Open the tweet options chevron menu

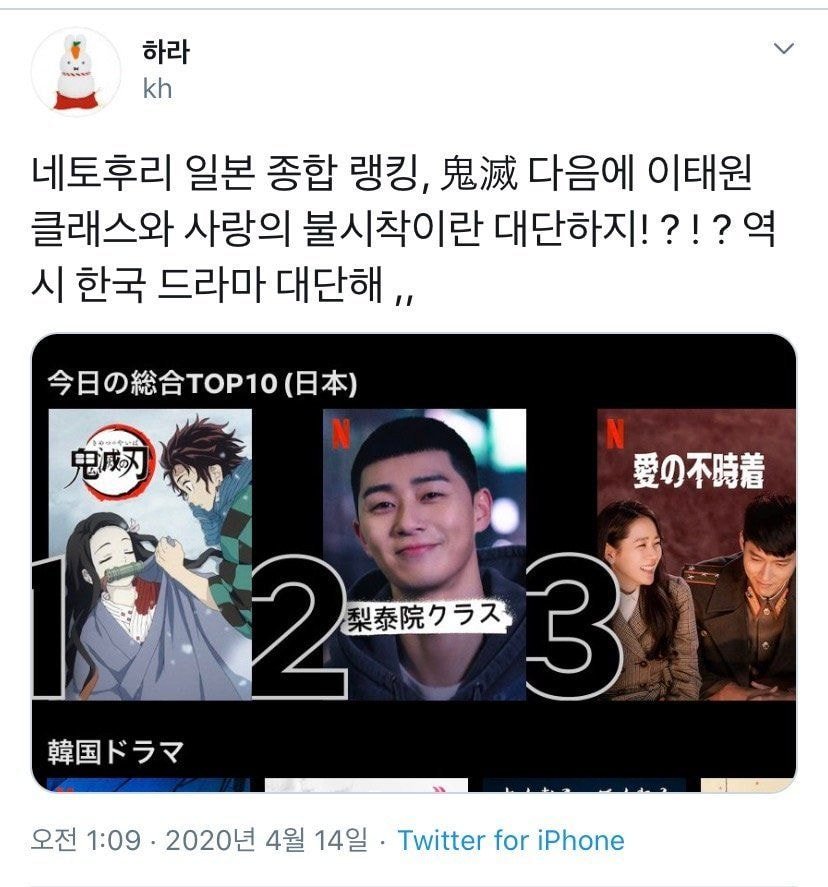click(x=785, y=48)
